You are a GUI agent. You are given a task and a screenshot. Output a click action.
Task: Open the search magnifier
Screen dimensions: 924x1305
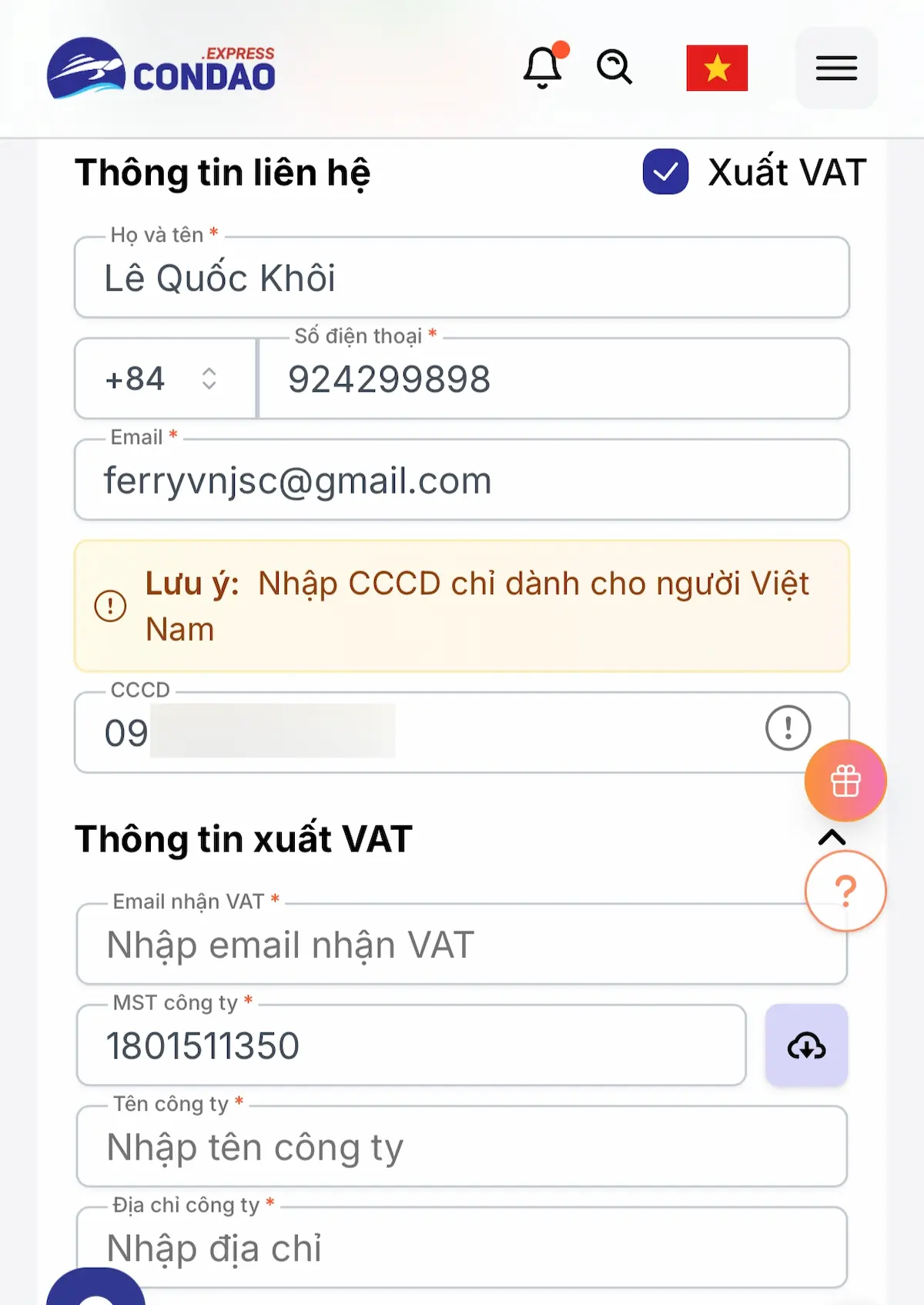pyautogui.click(x=614, y=68)
